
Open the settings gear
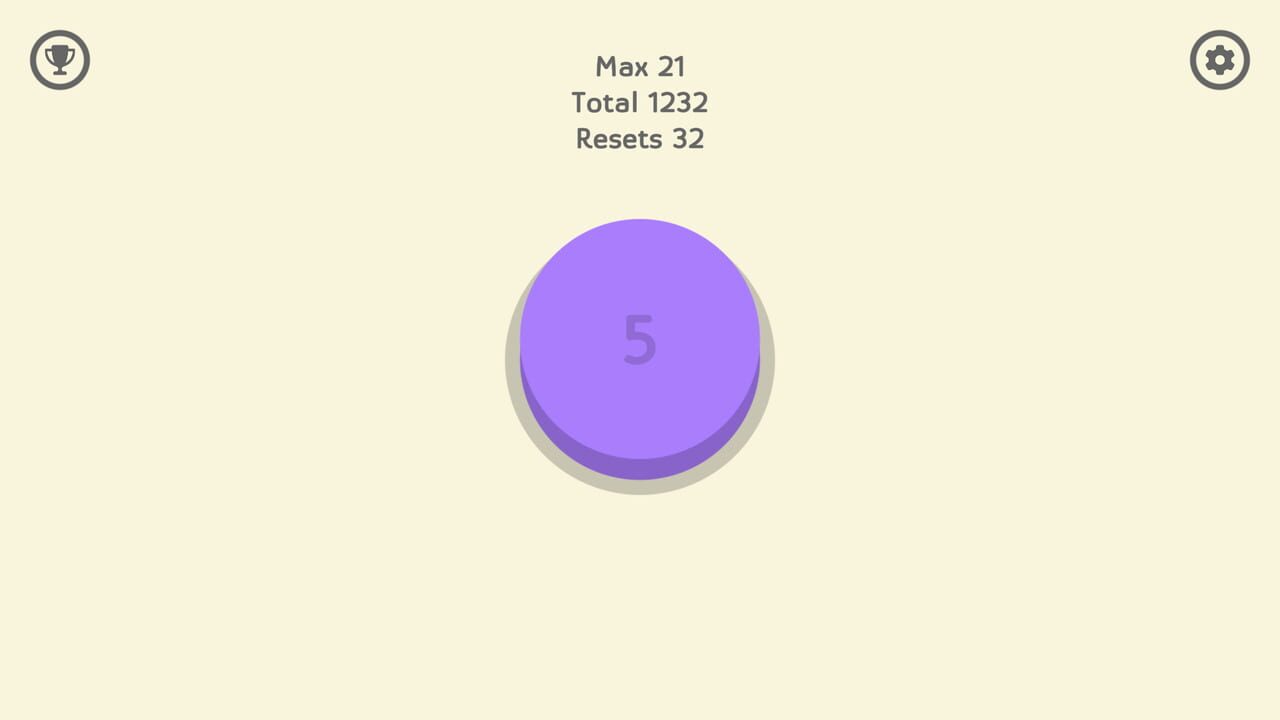coord(1219,60)
